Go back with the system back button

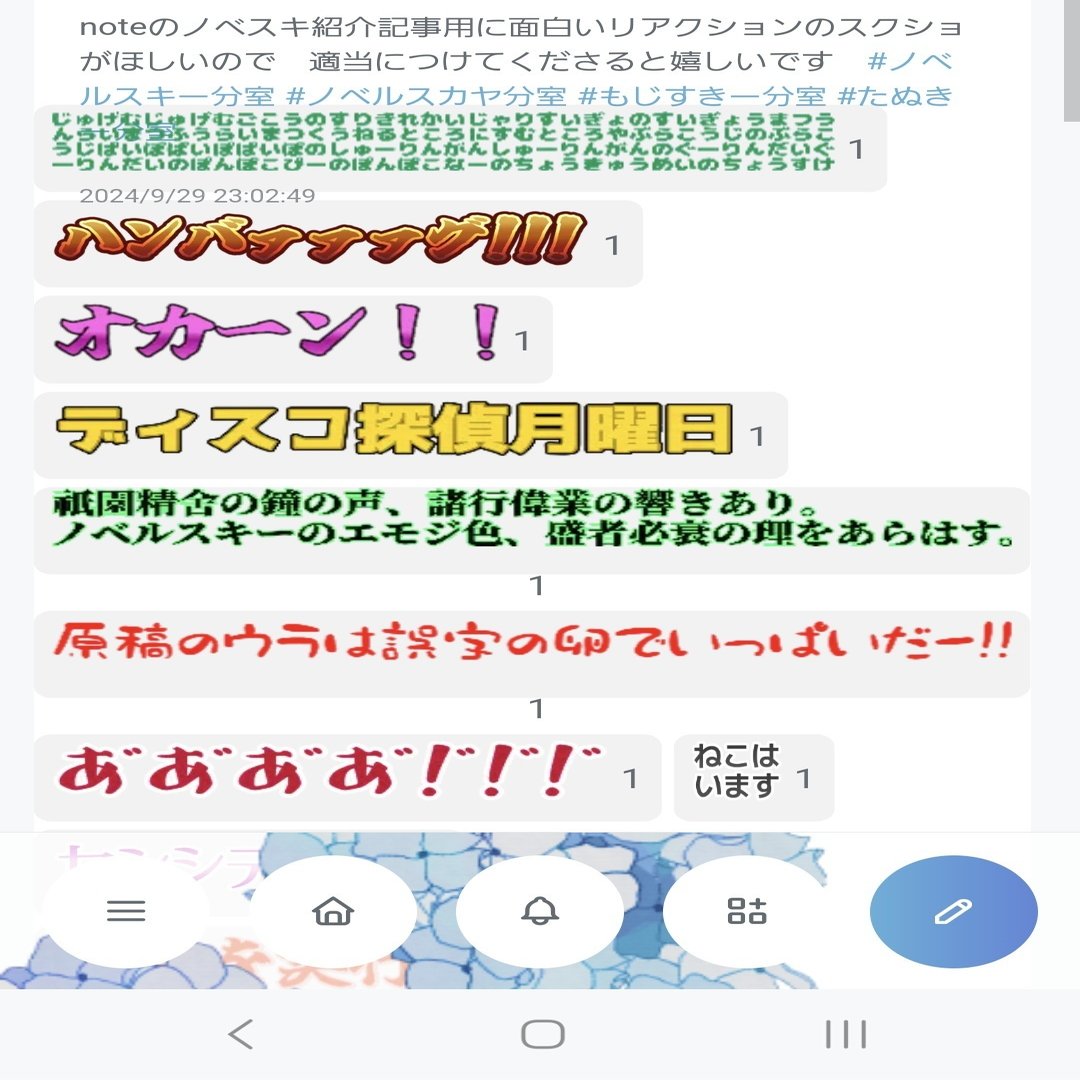coord(240,1034)
